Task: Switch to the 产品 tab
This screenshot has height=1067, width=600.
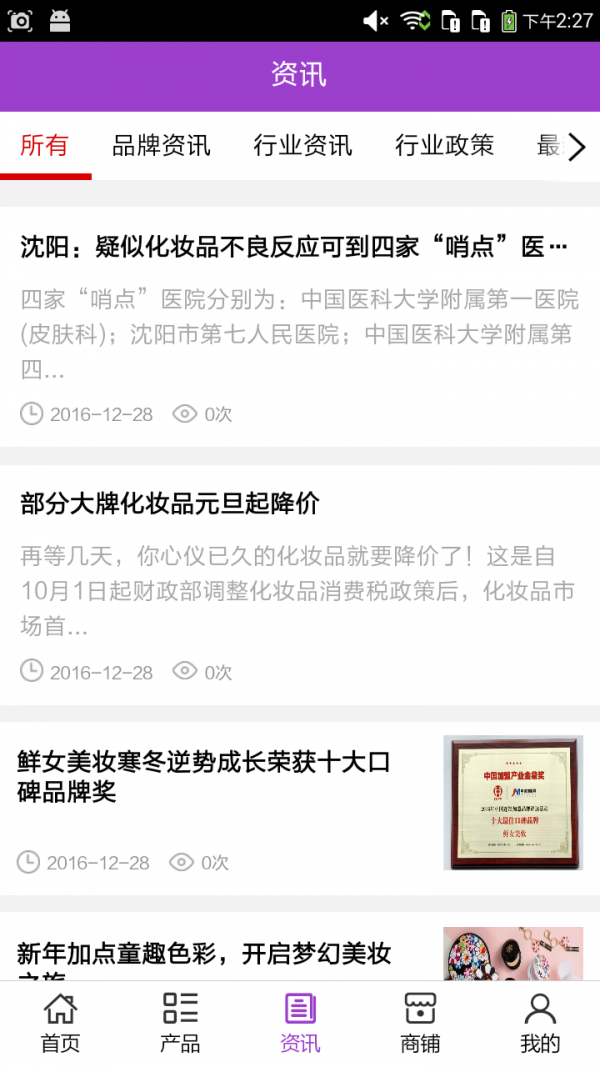Action: [x=180, y=1024]
